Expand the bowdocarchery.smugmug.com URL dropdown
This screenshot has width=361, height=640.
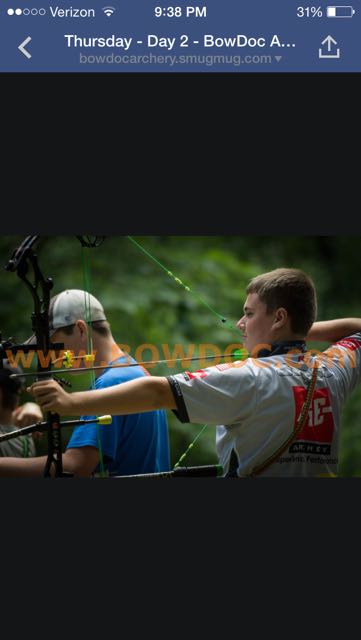pyautogui.click(x=180, y=59)
